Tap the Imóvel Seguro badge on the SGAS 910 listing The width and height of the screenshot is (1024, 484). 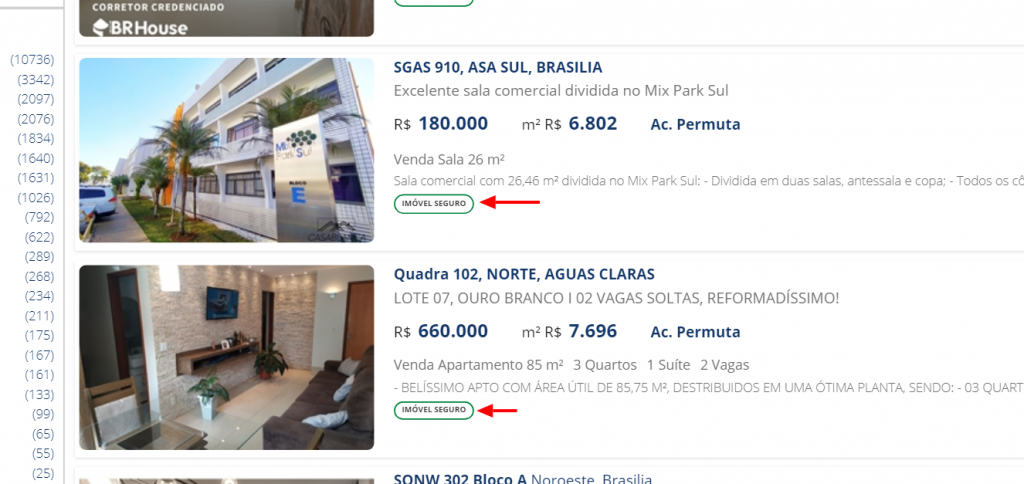click(433, 203)
